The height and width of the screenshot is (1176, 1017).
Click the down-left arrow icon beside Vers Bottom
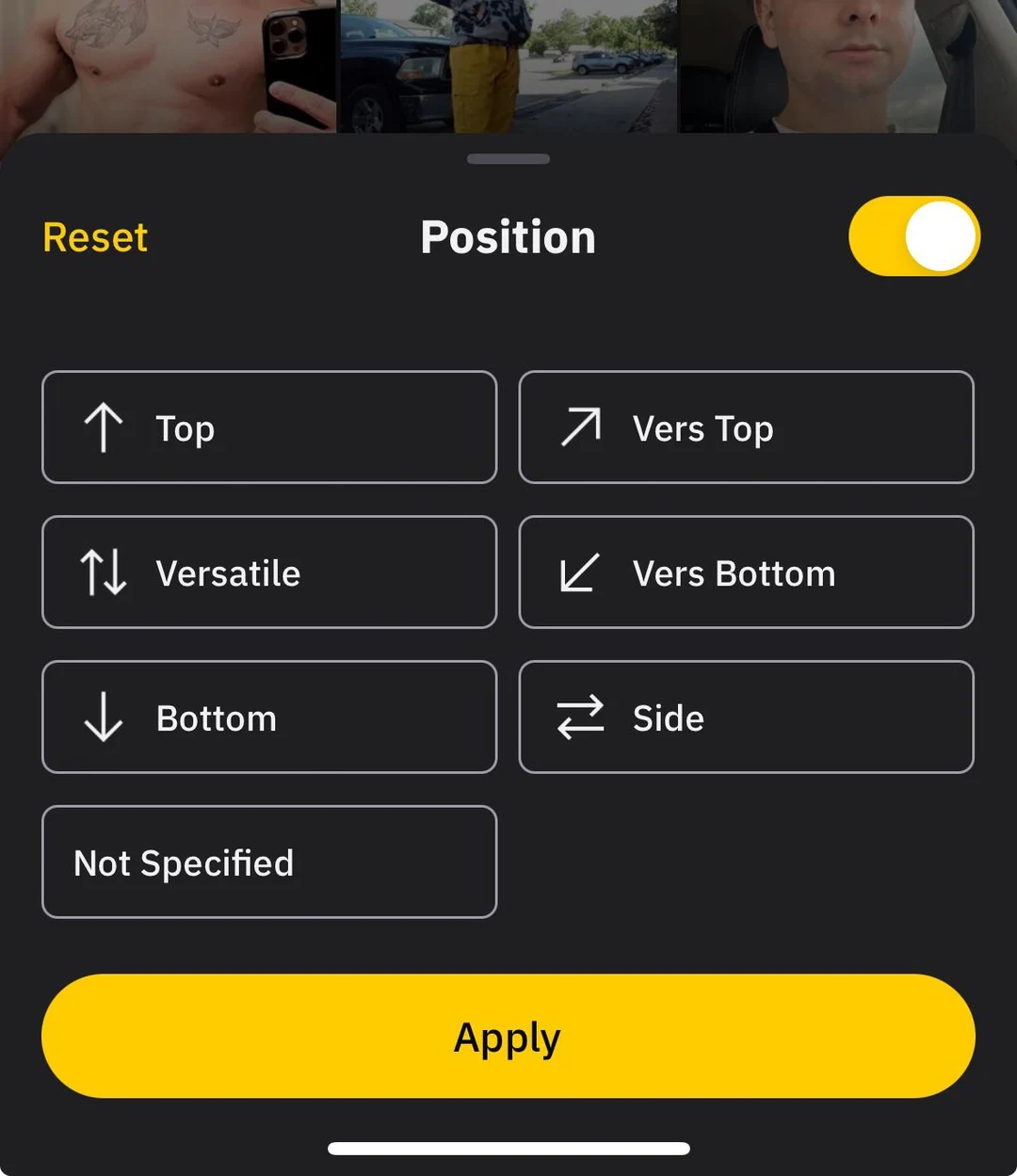[x=581, y=572]
